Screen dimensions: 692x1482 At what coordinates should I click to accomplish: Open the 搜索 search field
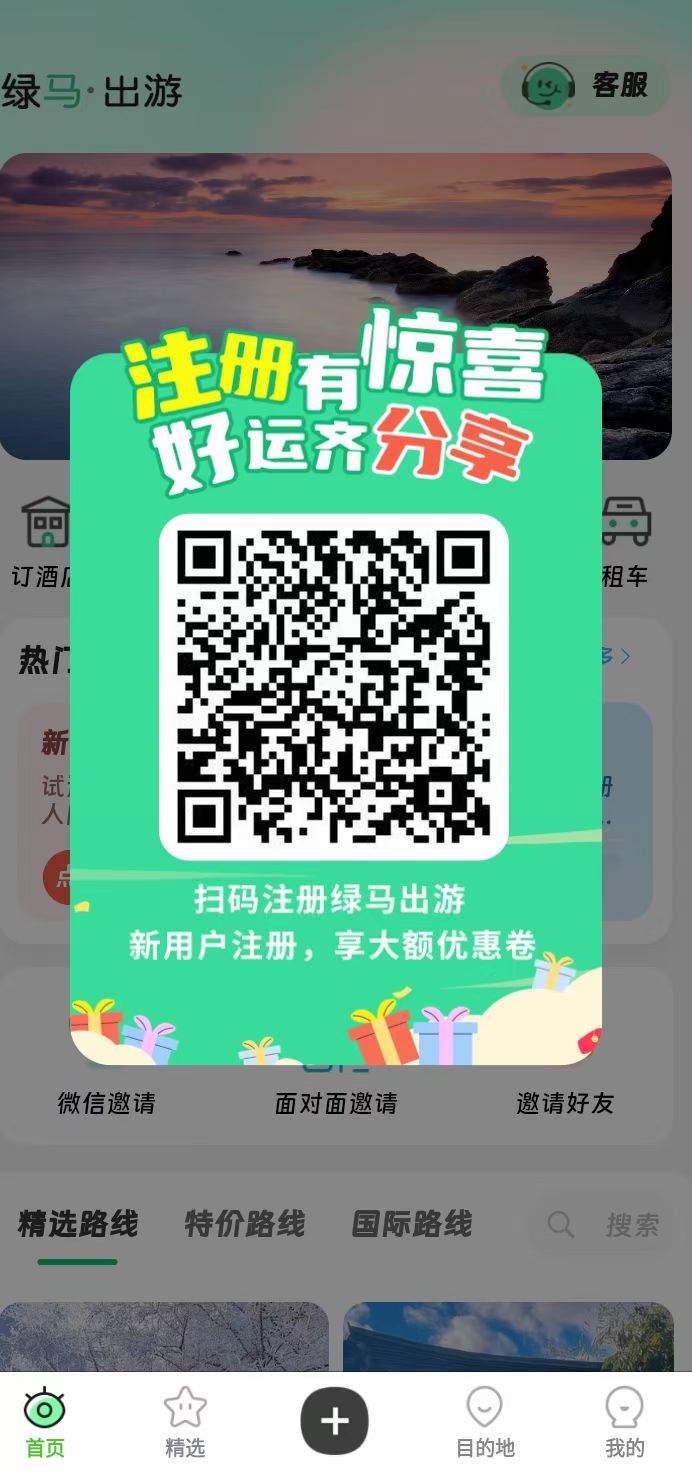[x=605, y=1225]
